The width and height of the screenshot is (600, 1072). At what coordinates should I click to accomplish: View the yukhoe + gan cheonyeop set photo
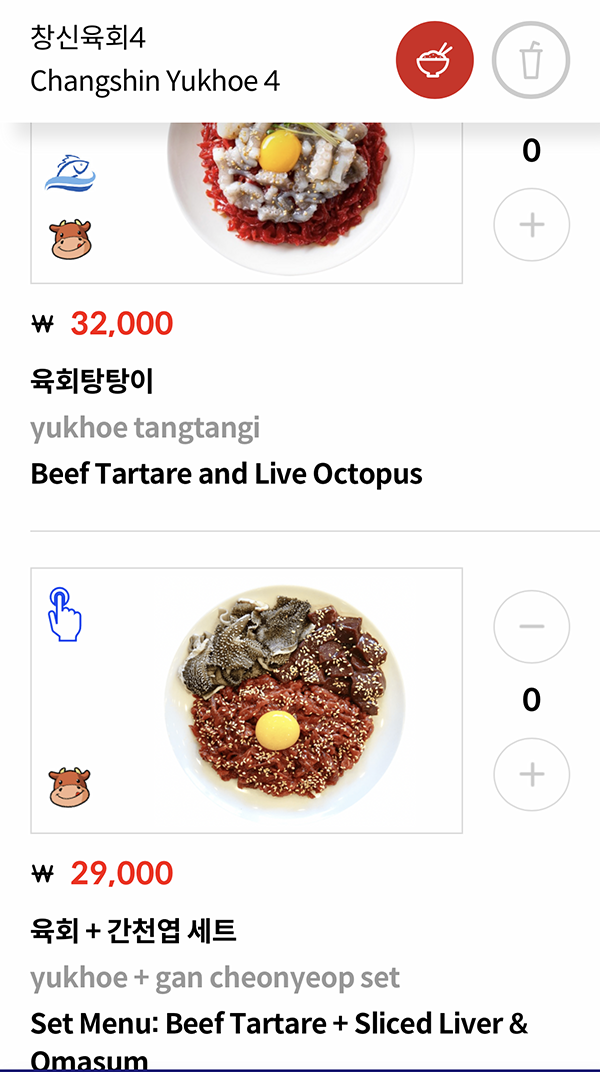pyautogui.click(x=285, y=700)
